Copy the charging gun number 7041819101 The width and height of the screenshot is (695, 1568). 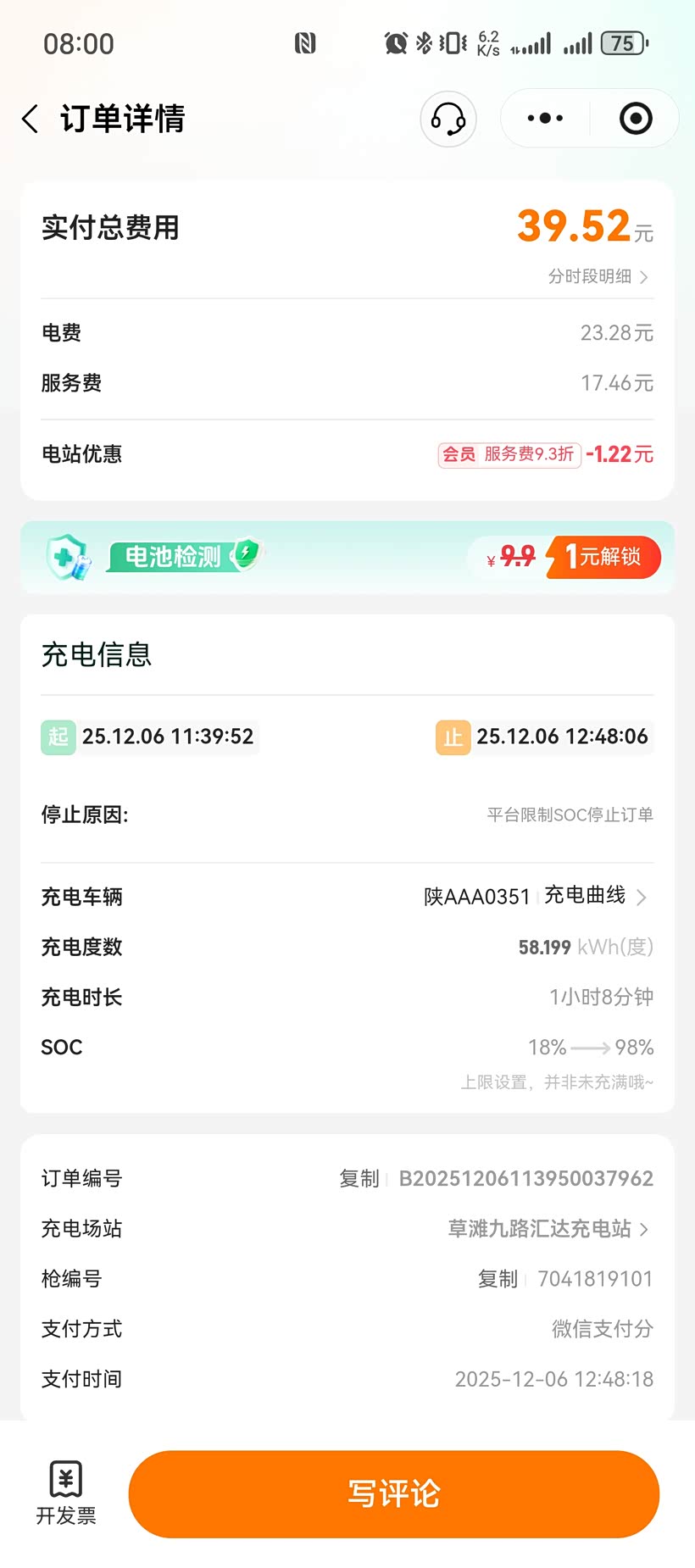(x=498, y=1279)
